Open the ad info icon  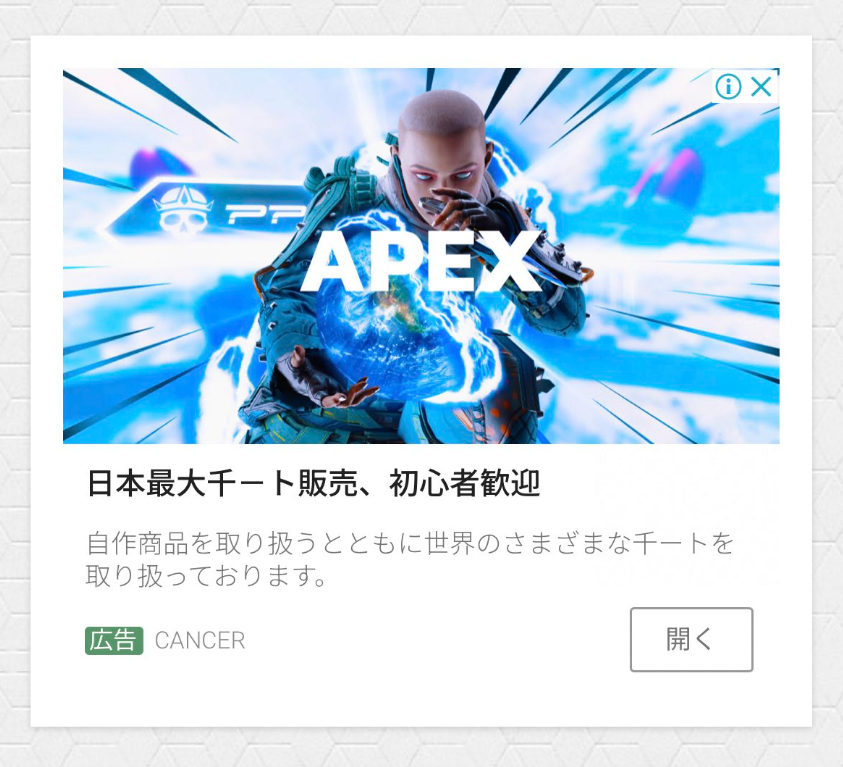click(x=729, y=87)
